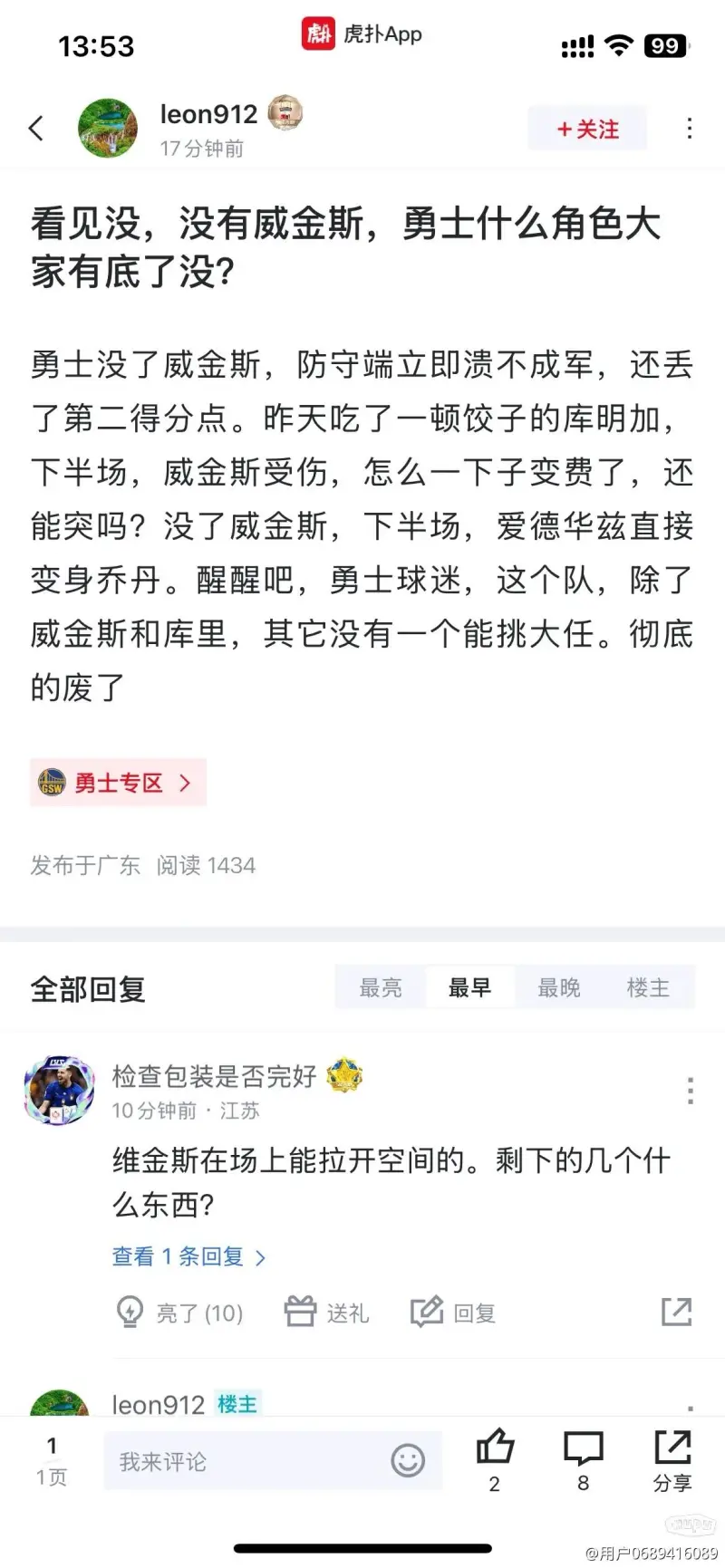Switch to the 楼主 tab

648,987
